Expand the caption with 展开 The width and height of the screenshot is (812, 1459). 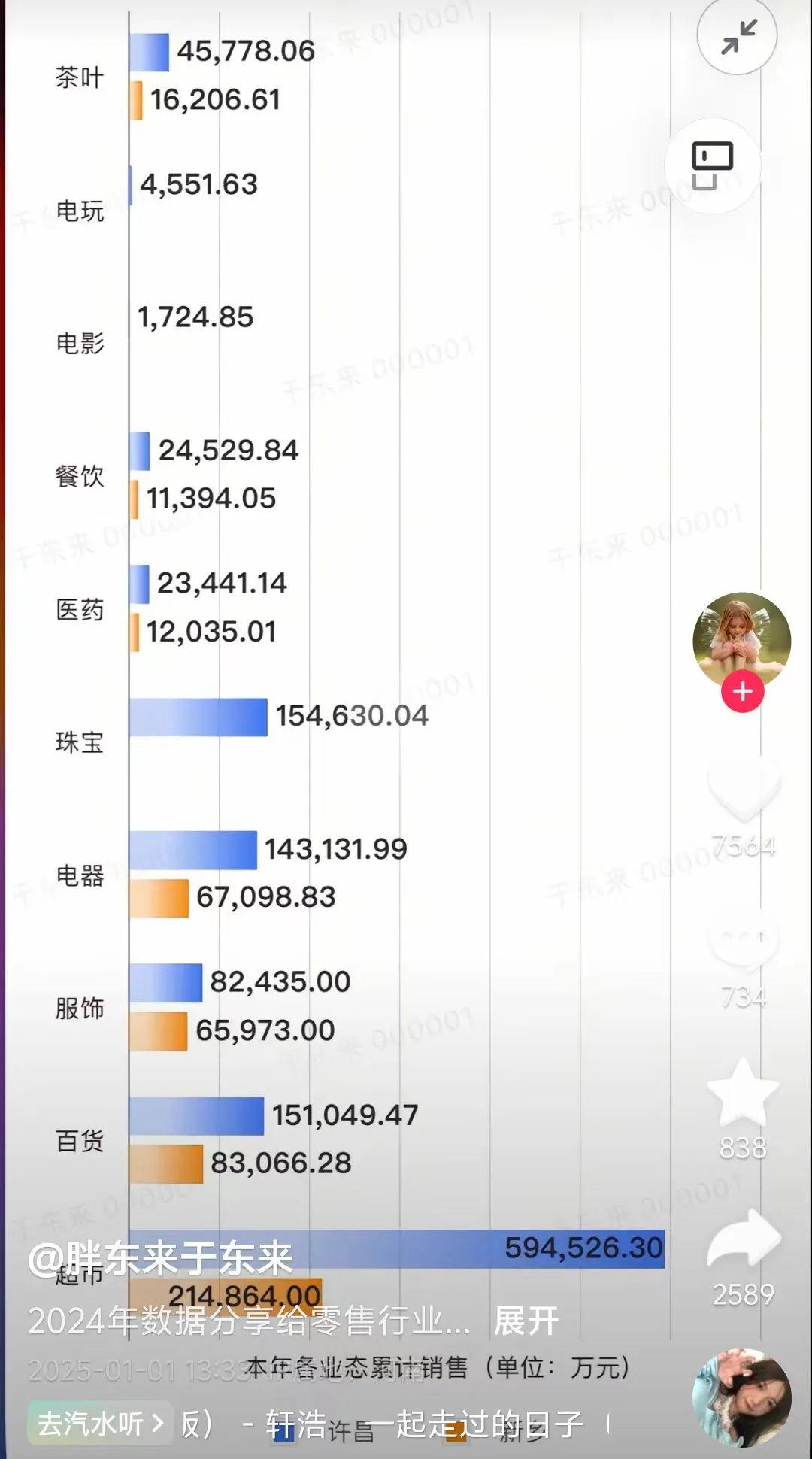(x=526, y=1321)
